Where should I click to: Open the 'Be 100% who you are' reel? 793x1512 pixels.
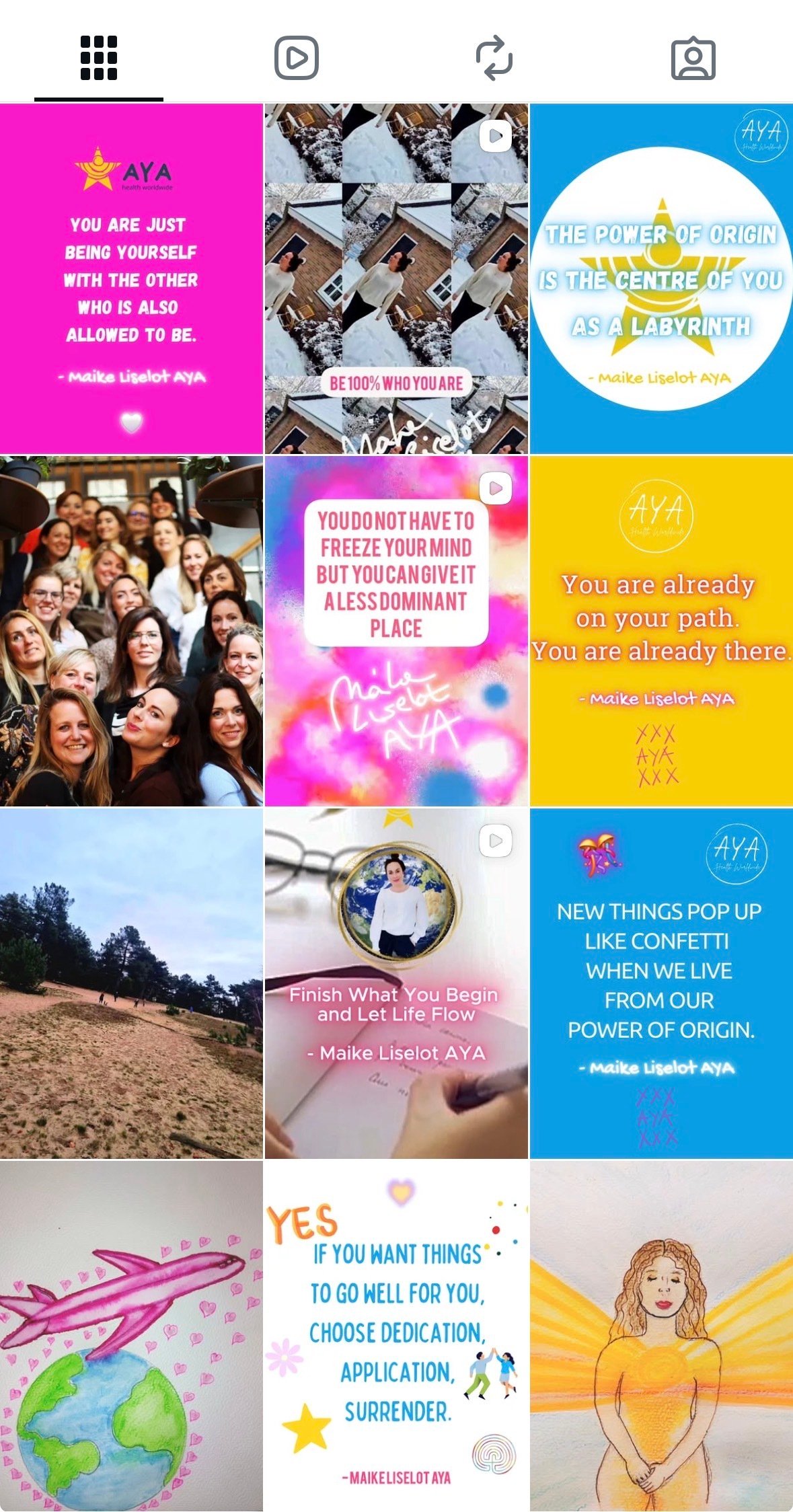(x=396, y=278)
